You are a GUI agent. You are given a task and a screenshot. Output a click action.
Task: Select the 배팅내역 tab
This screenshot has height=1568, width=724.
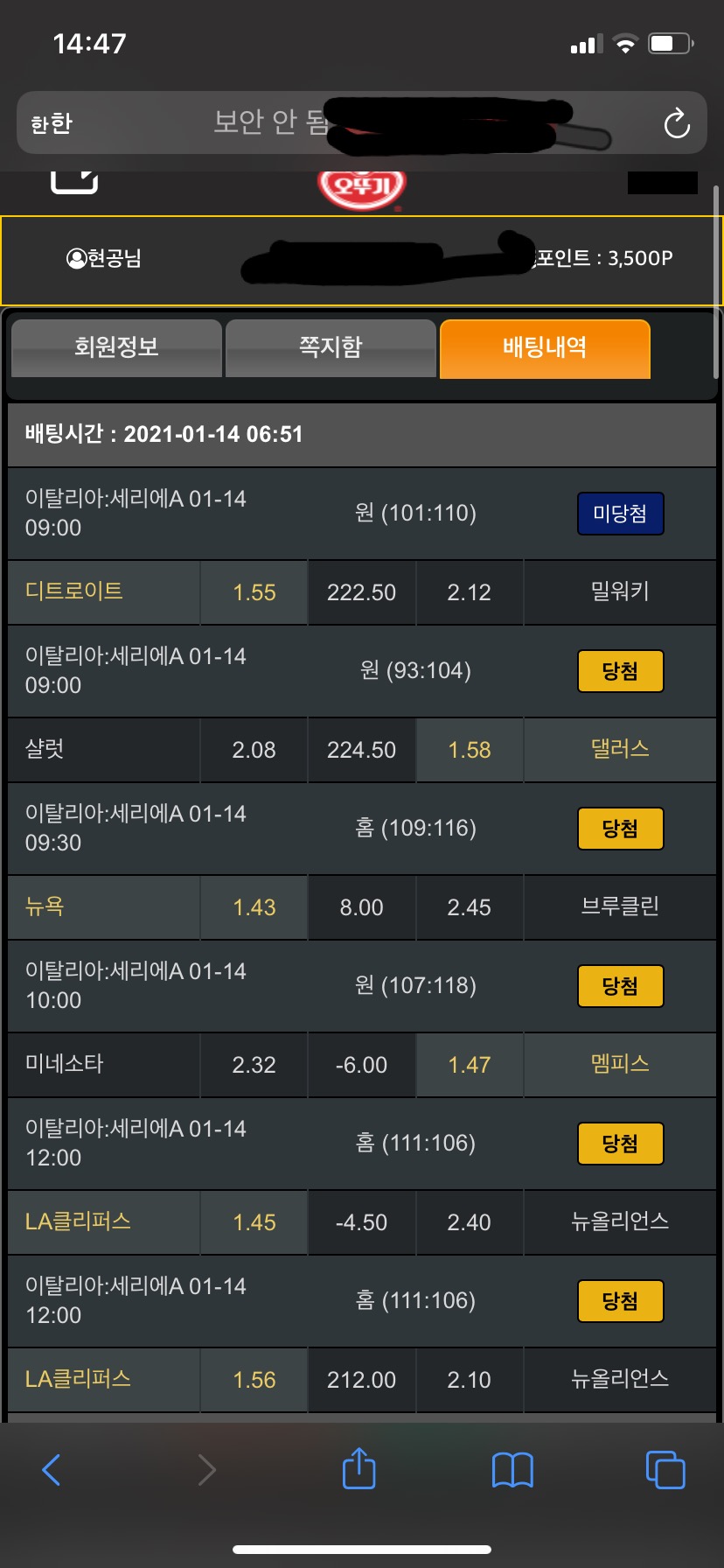(545, 347)
